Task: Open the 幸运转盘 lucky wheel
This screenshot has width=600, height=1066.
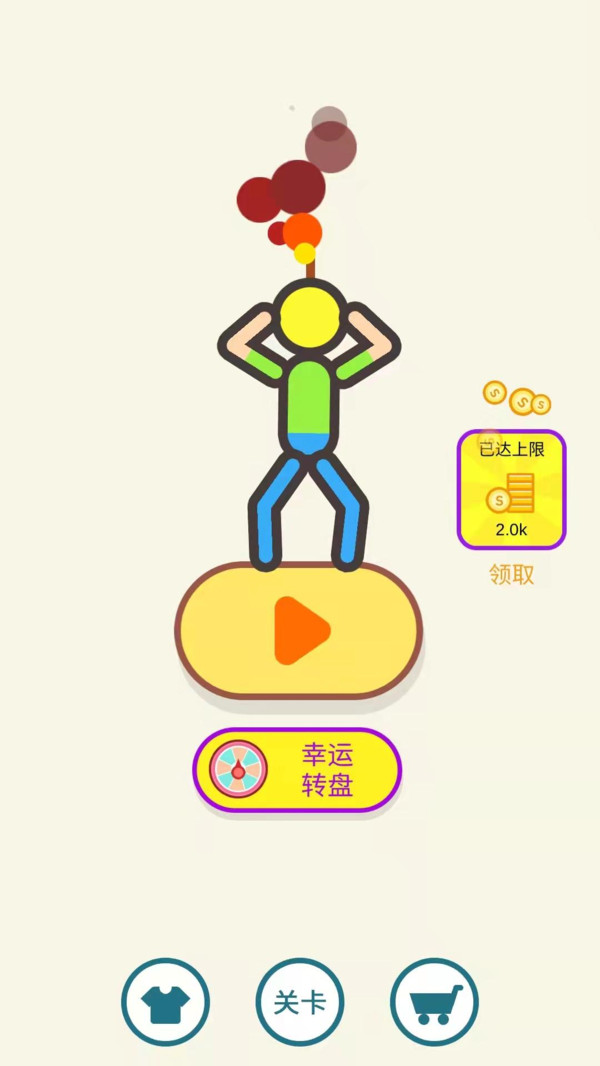Action: pyautogui.click(x=297, y=770)
